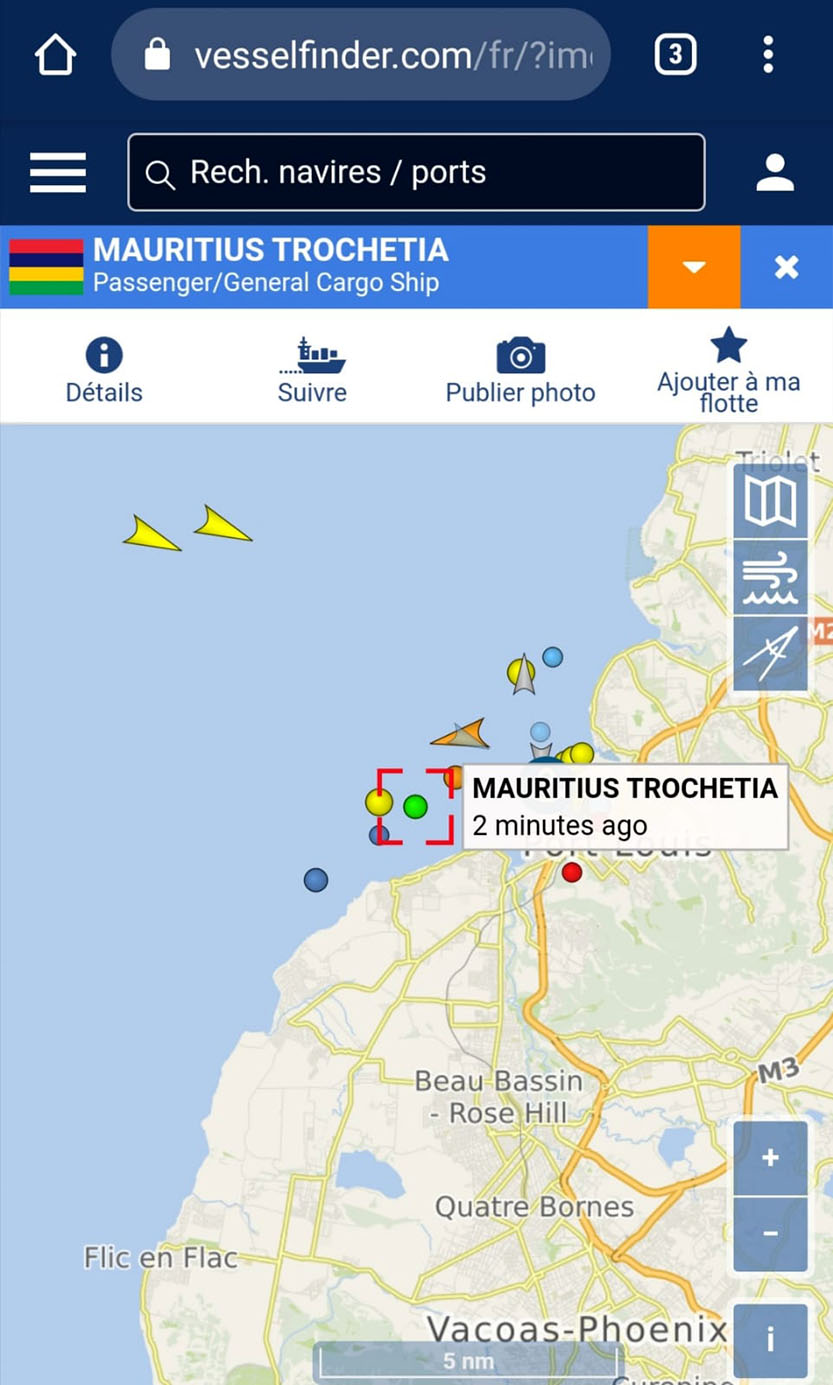Viewport: 833px width, 1385px height.
Task: Close the Mauritius Trochetia panel
Action: 787,267
